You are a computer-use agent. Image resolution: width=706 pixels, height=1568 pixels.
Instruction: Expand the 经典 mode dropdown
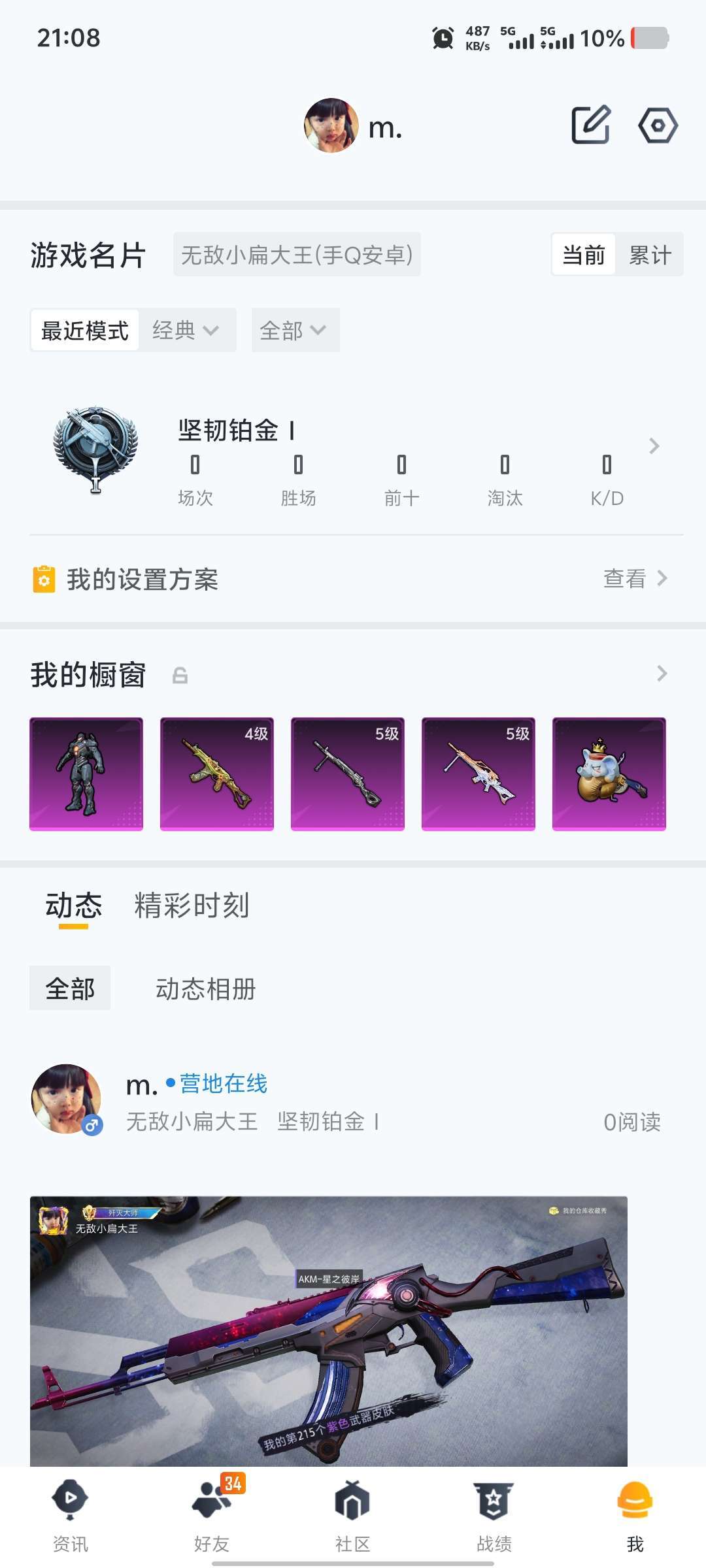(186, 331)
